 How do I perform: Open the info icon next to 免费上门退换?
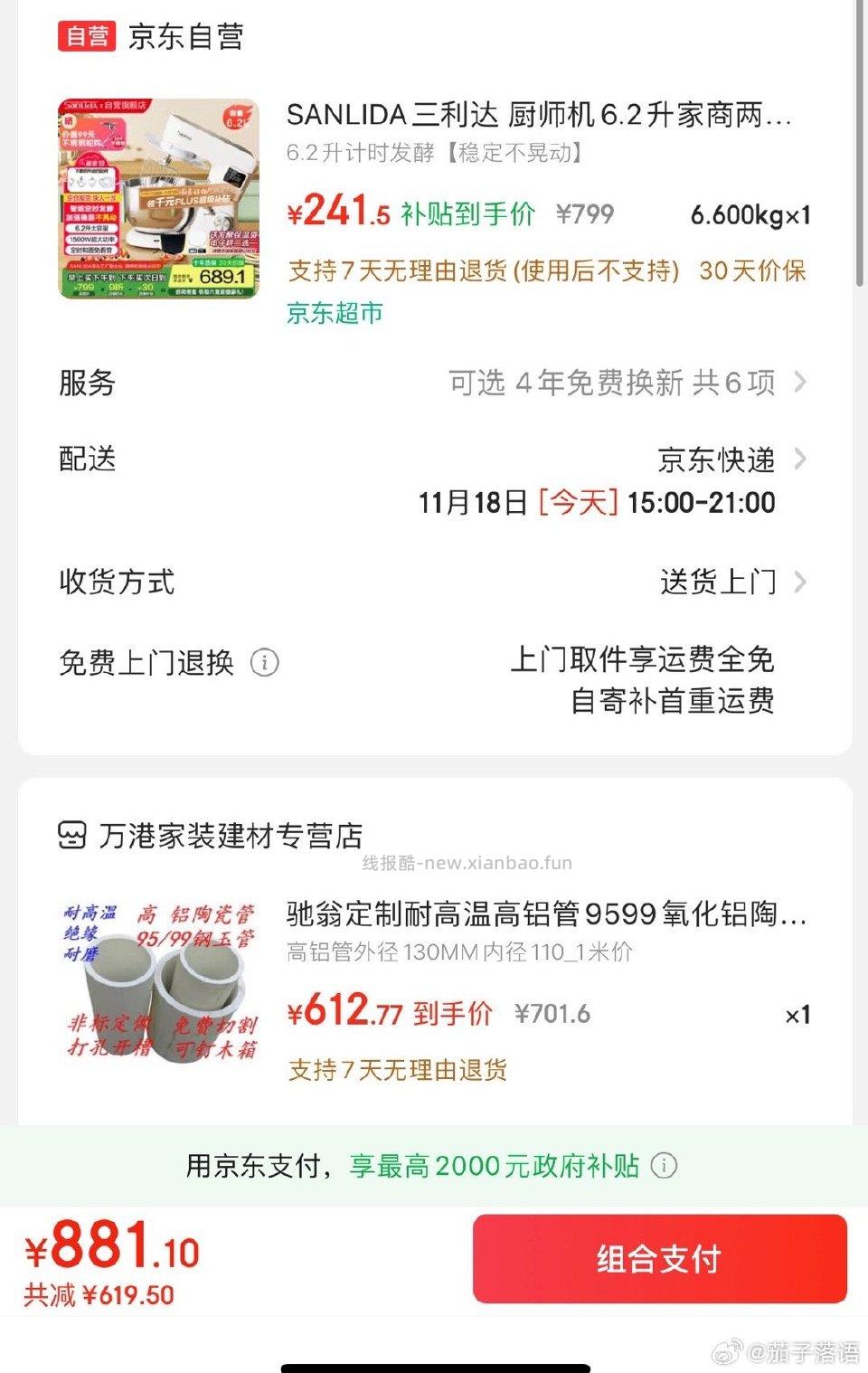point(263,663)
